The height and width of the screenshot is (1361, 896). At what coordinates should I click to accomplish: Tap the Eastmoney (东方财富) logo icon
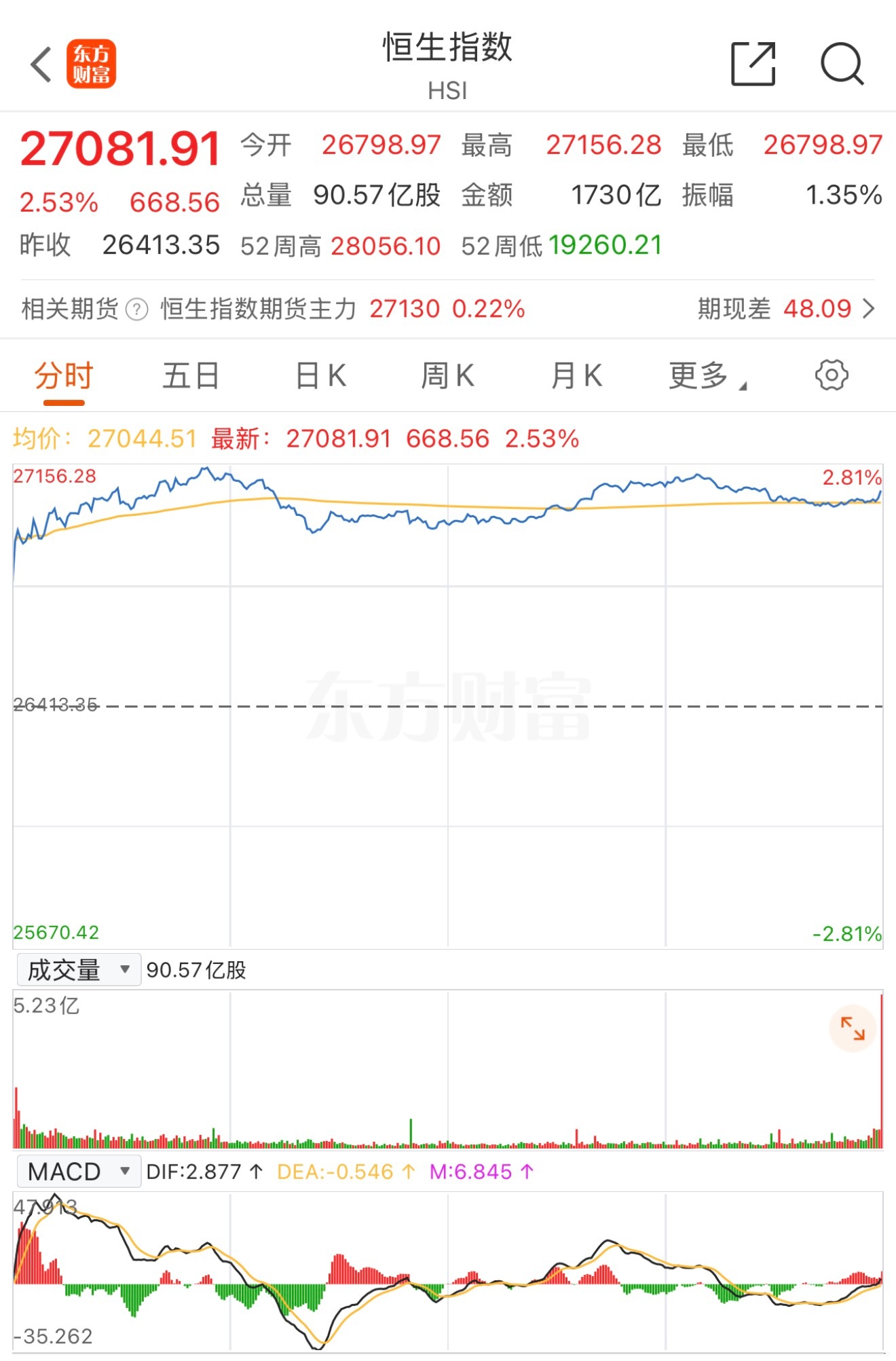pyautogui.click(x=92, y=64)
